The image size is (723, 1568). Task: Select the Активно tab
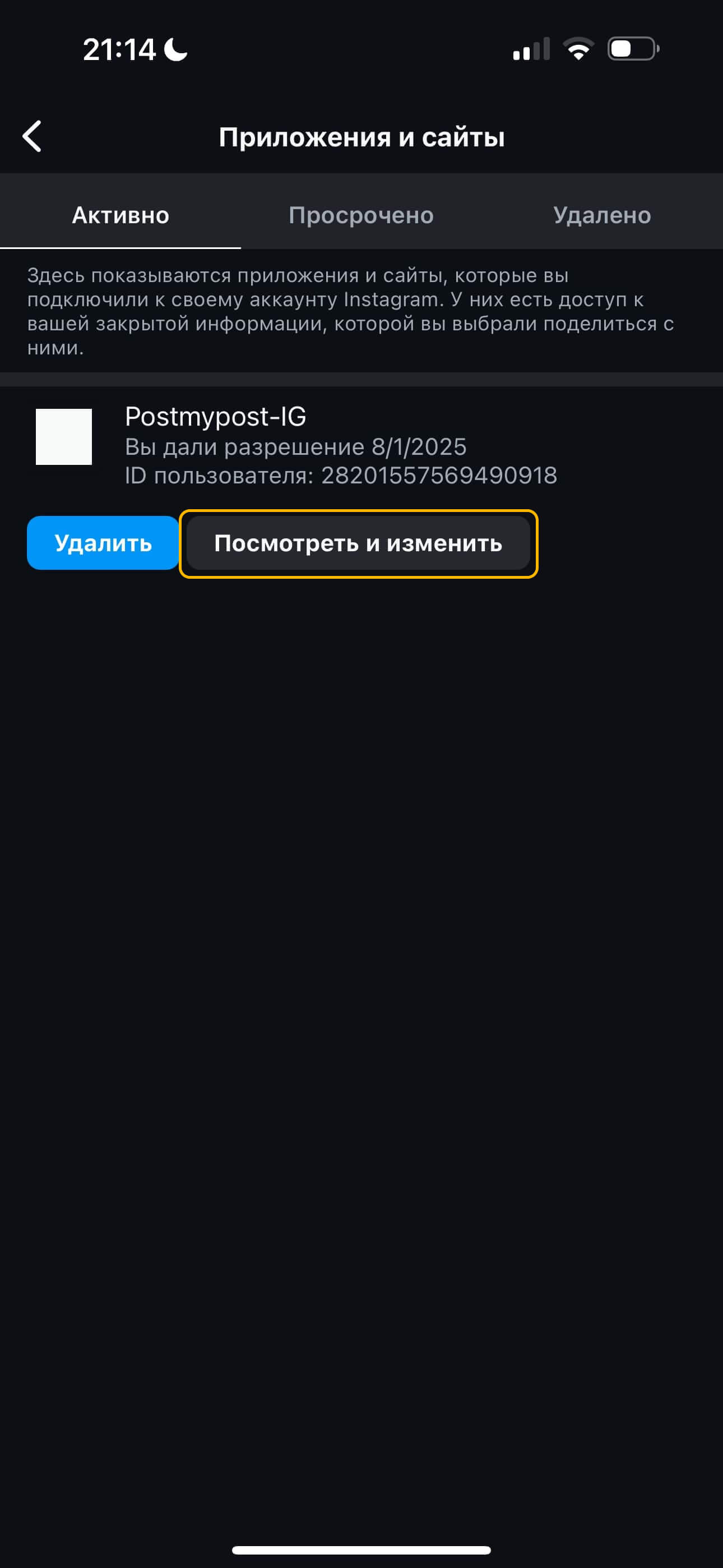pyautogui.click(x=121, y=215)
